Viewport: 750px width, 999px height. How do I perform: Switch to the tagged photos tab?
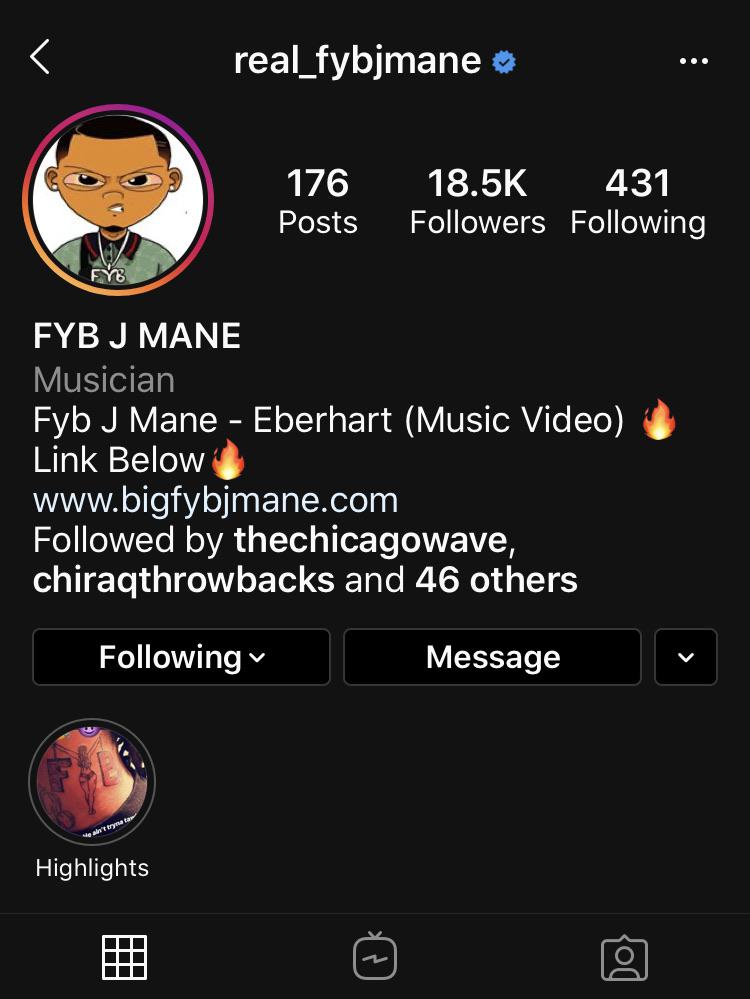tap(624, 959)
